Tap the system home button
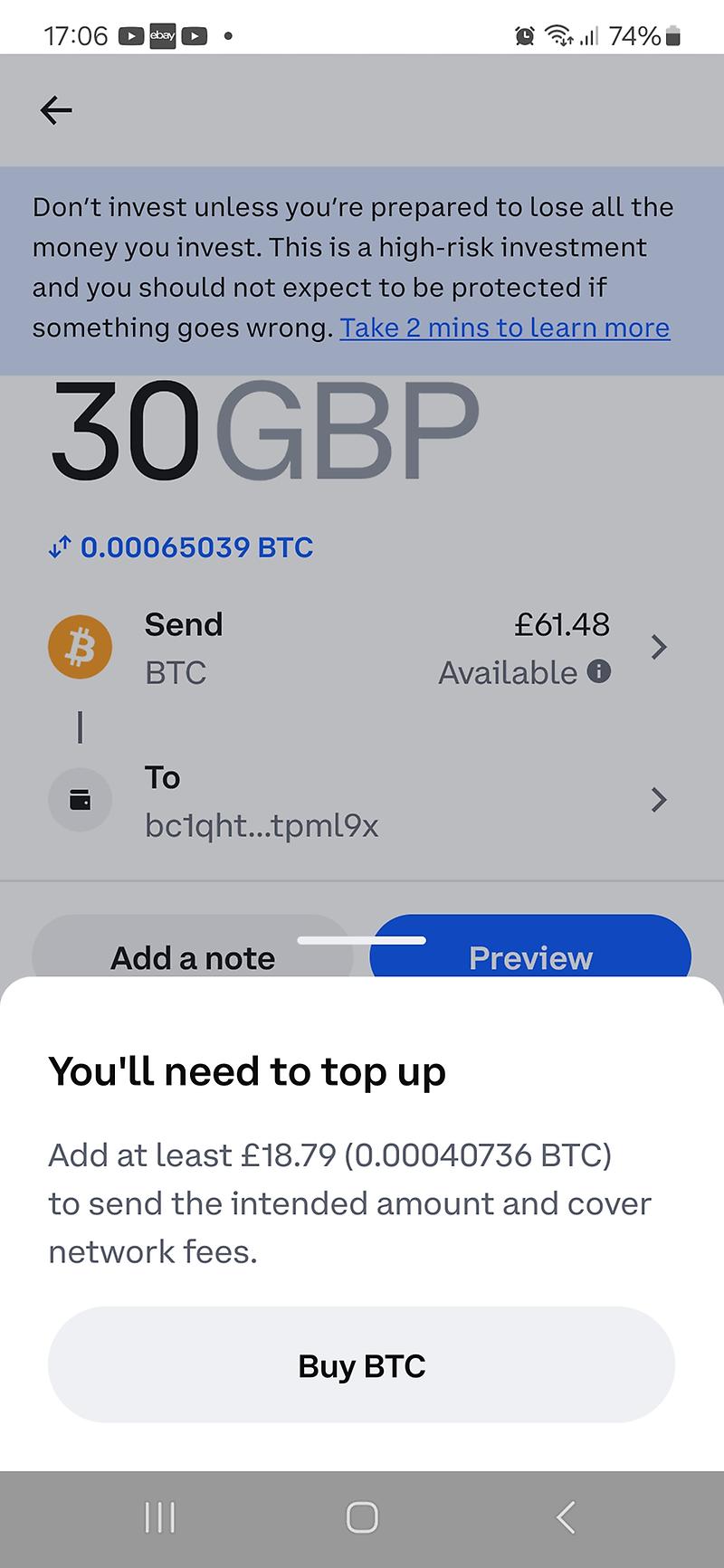 tap(362, 1517)
